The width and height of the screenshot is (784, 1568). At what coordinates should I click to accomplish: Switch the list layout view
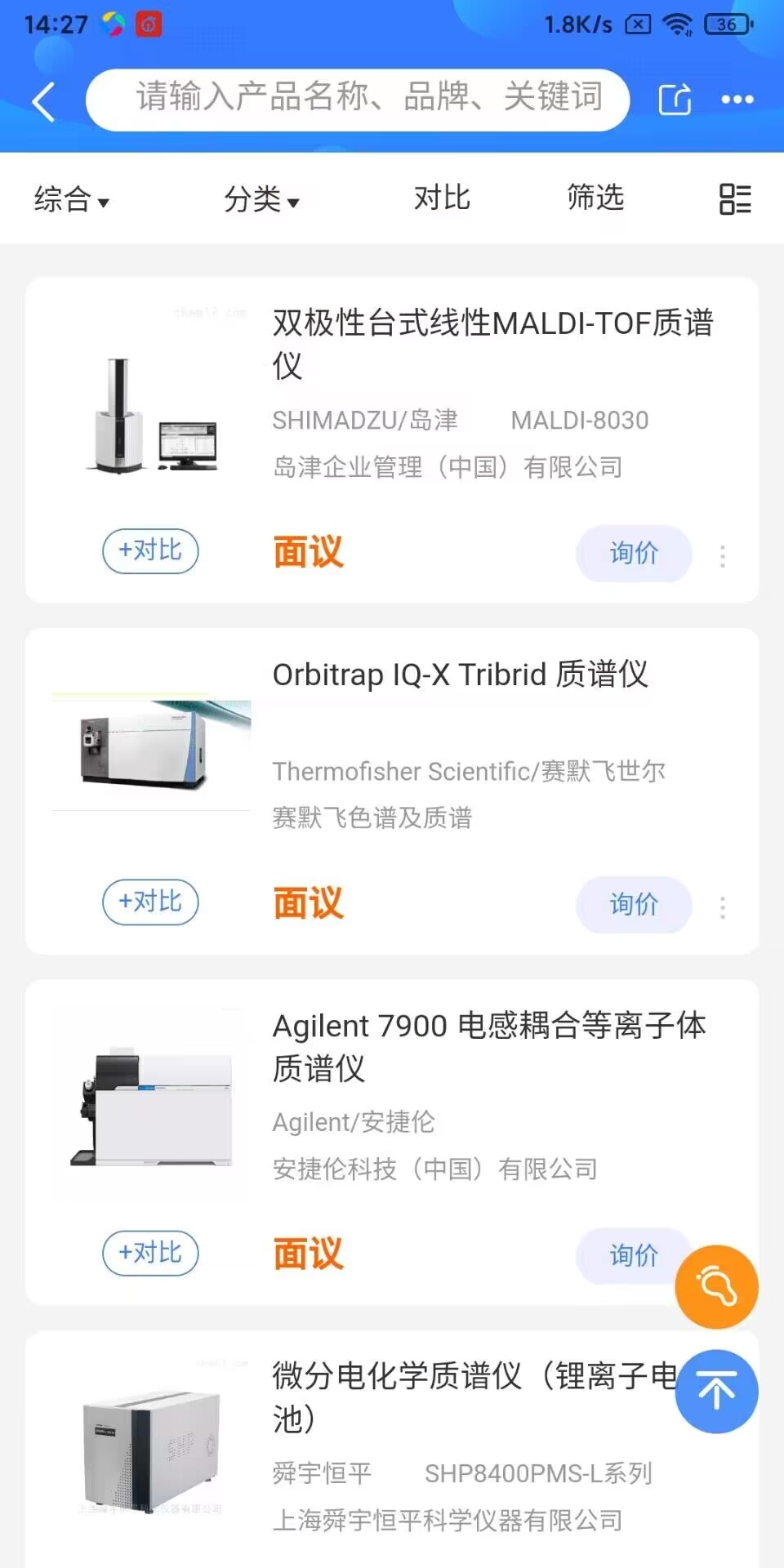(735, 198)
